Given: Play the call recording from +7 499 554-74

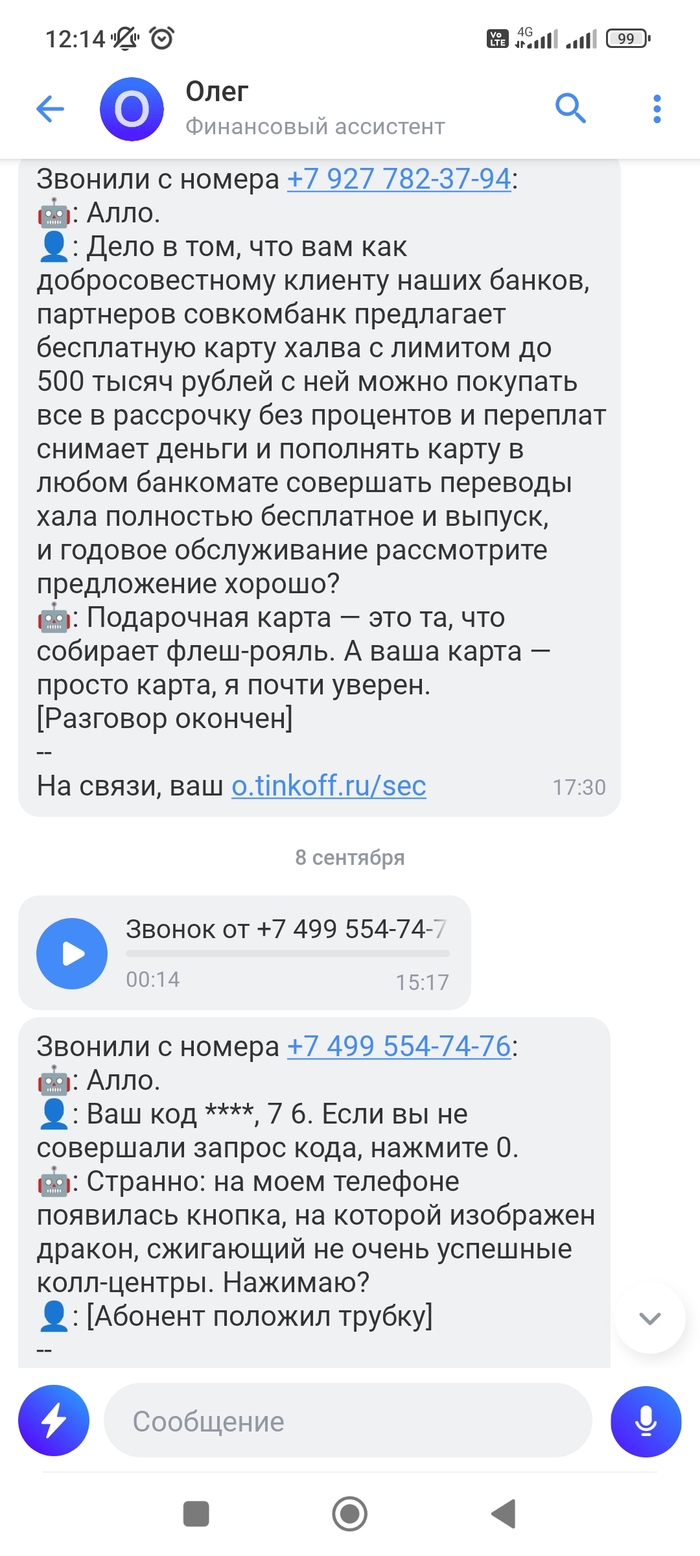Looking at the screenshot, I should point(72,953).
